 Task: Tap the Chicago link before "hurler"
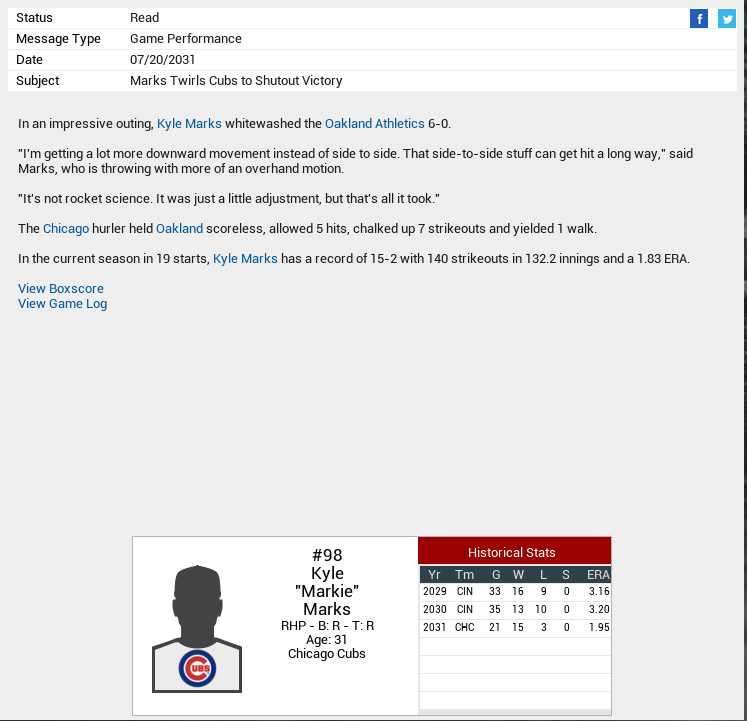click(66, 229)
